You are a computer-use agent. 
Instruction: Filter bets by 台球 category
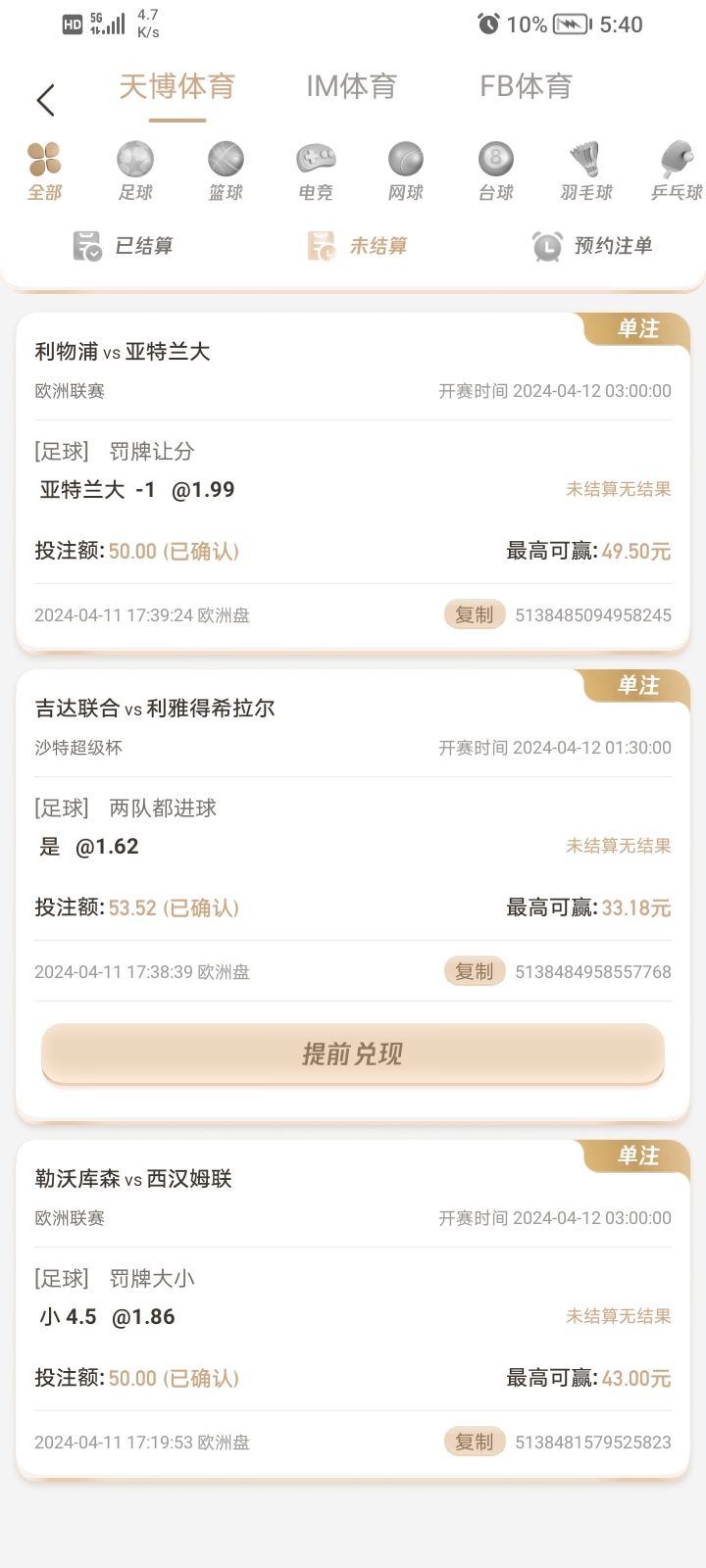496,171
